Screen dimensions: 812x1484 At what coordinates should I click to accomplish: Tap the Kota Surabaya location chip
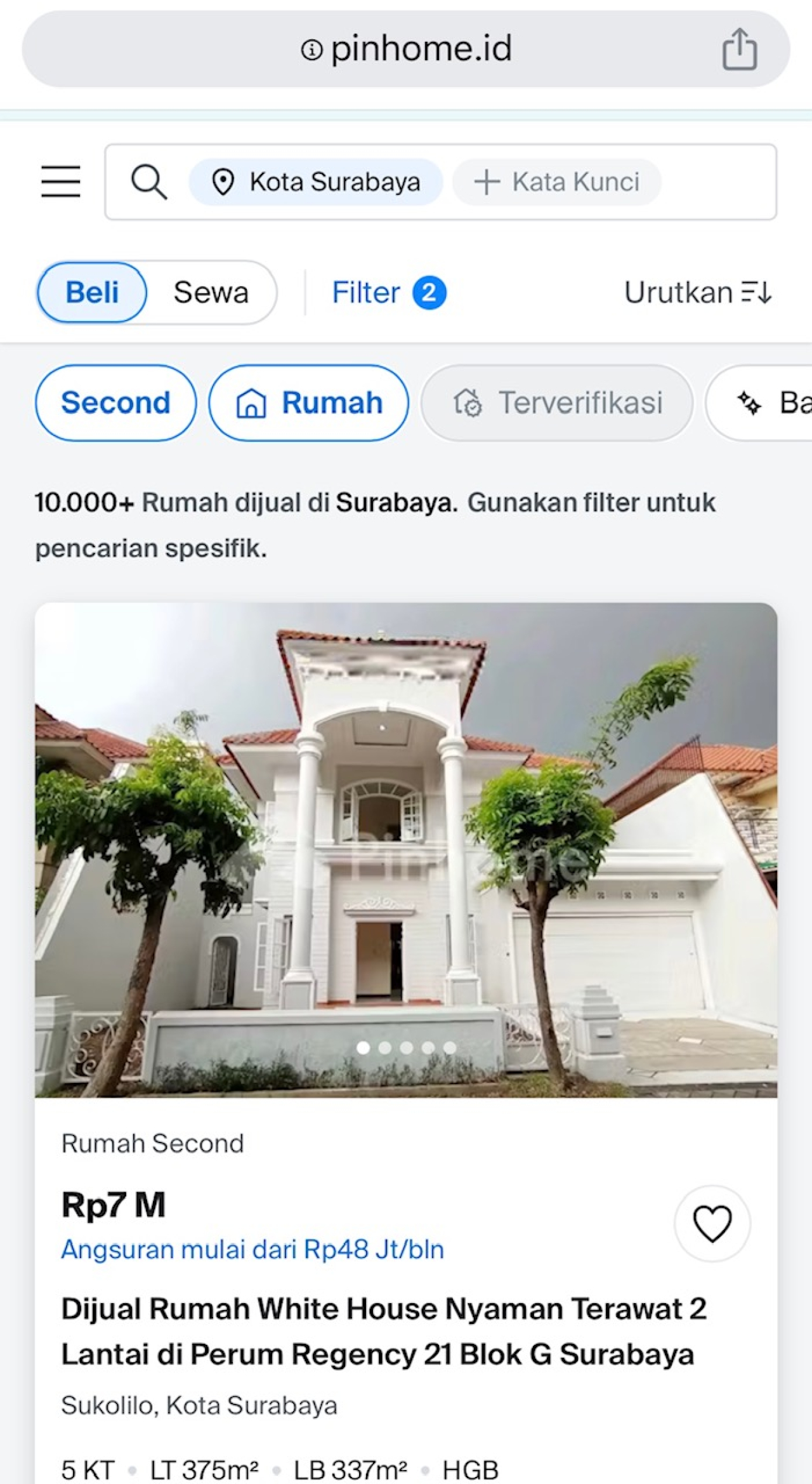316,182
